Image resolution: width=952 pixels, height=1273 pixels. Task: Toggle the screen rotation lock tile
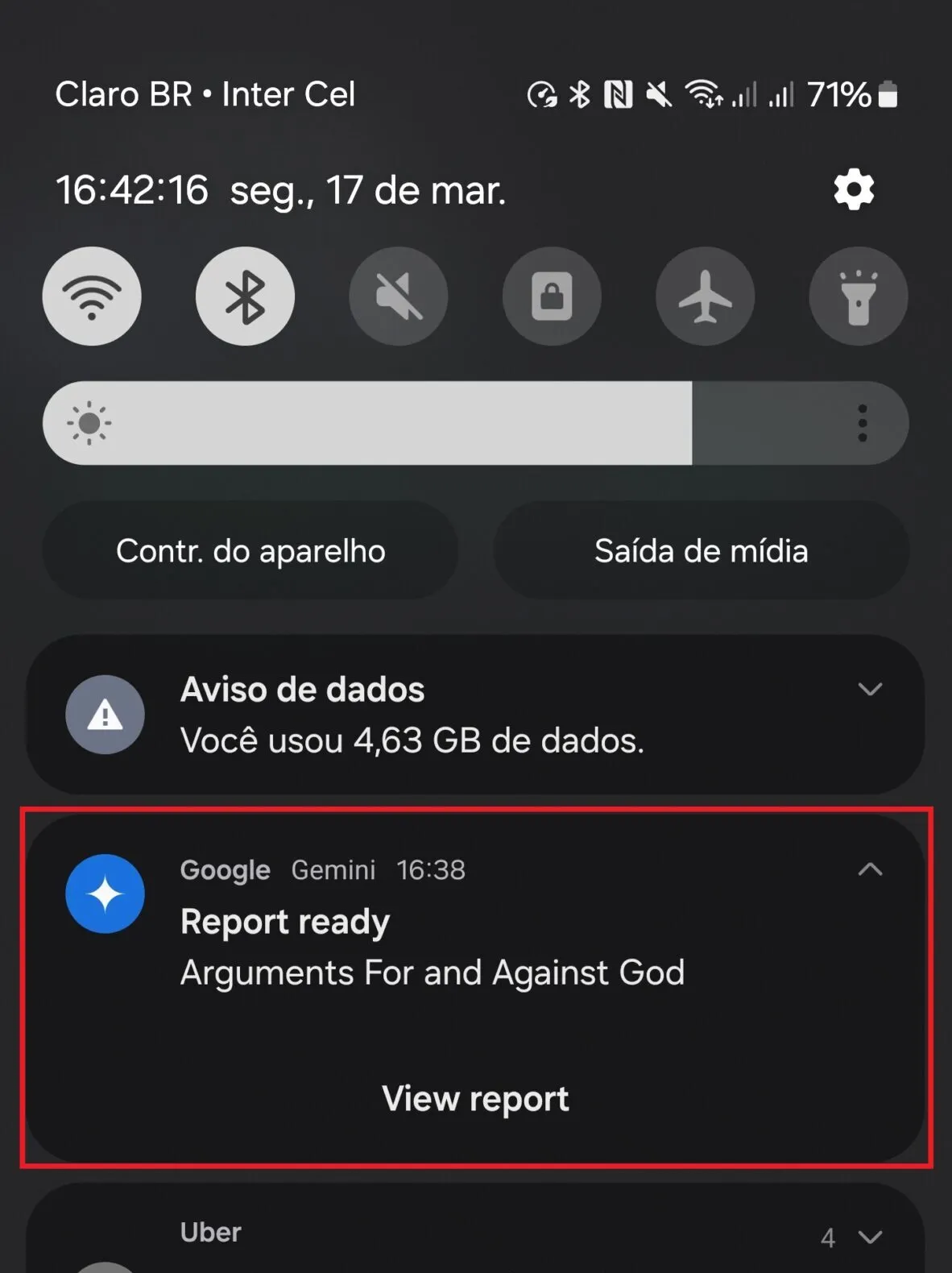point(552,296)
